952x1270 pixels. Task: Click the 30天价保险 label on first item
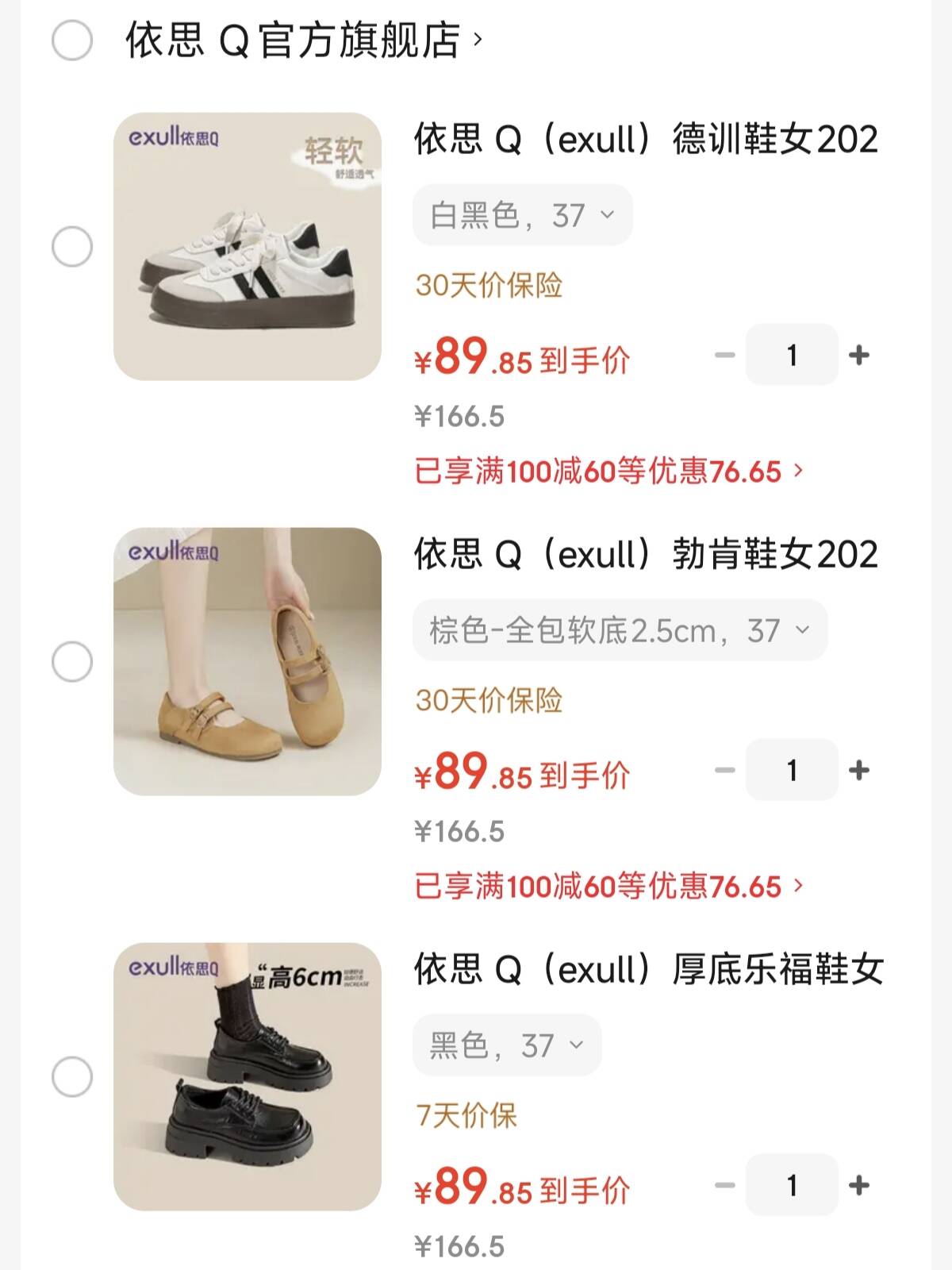(x=489, y=283)
